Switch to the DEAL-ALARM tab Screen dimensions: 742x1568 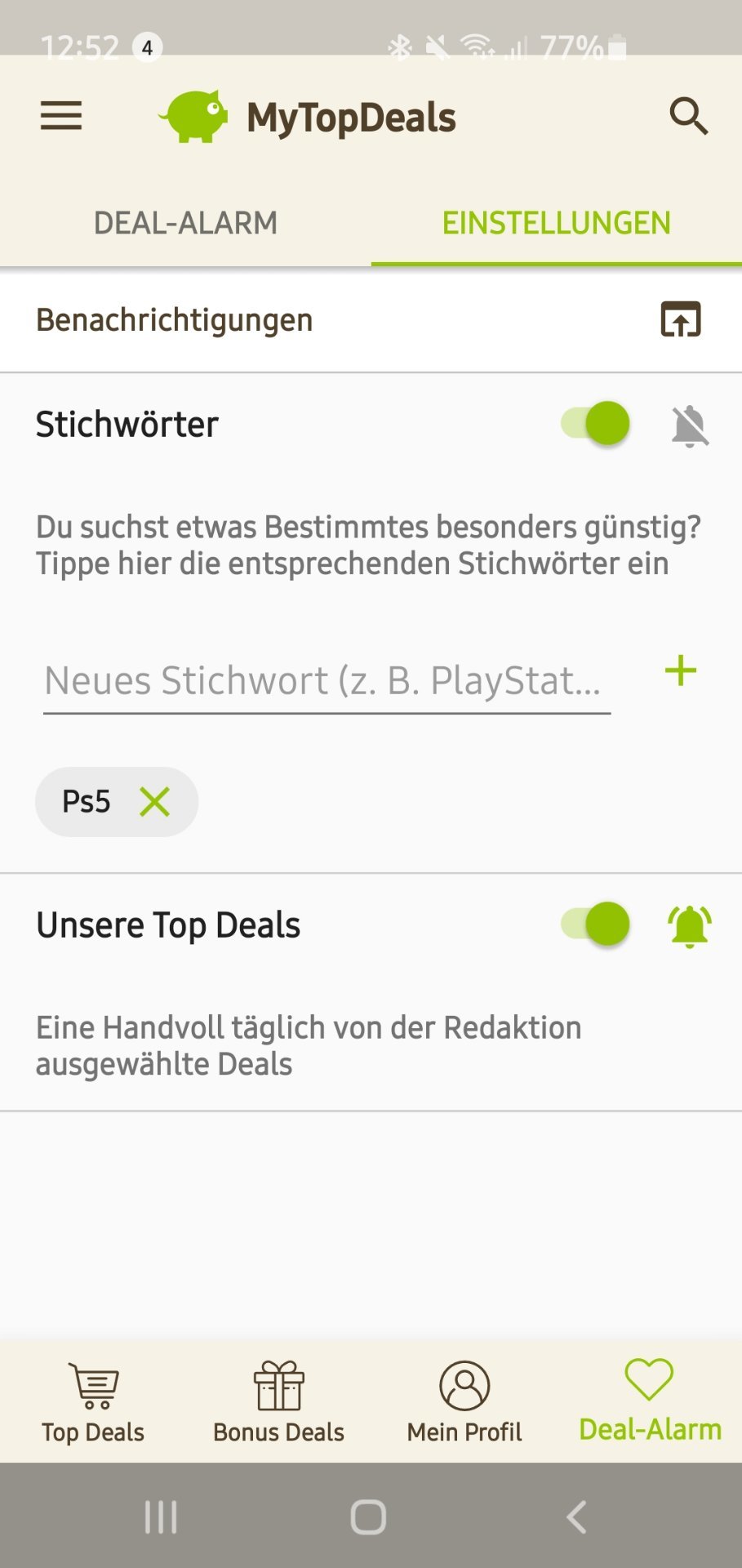(185, 223)
